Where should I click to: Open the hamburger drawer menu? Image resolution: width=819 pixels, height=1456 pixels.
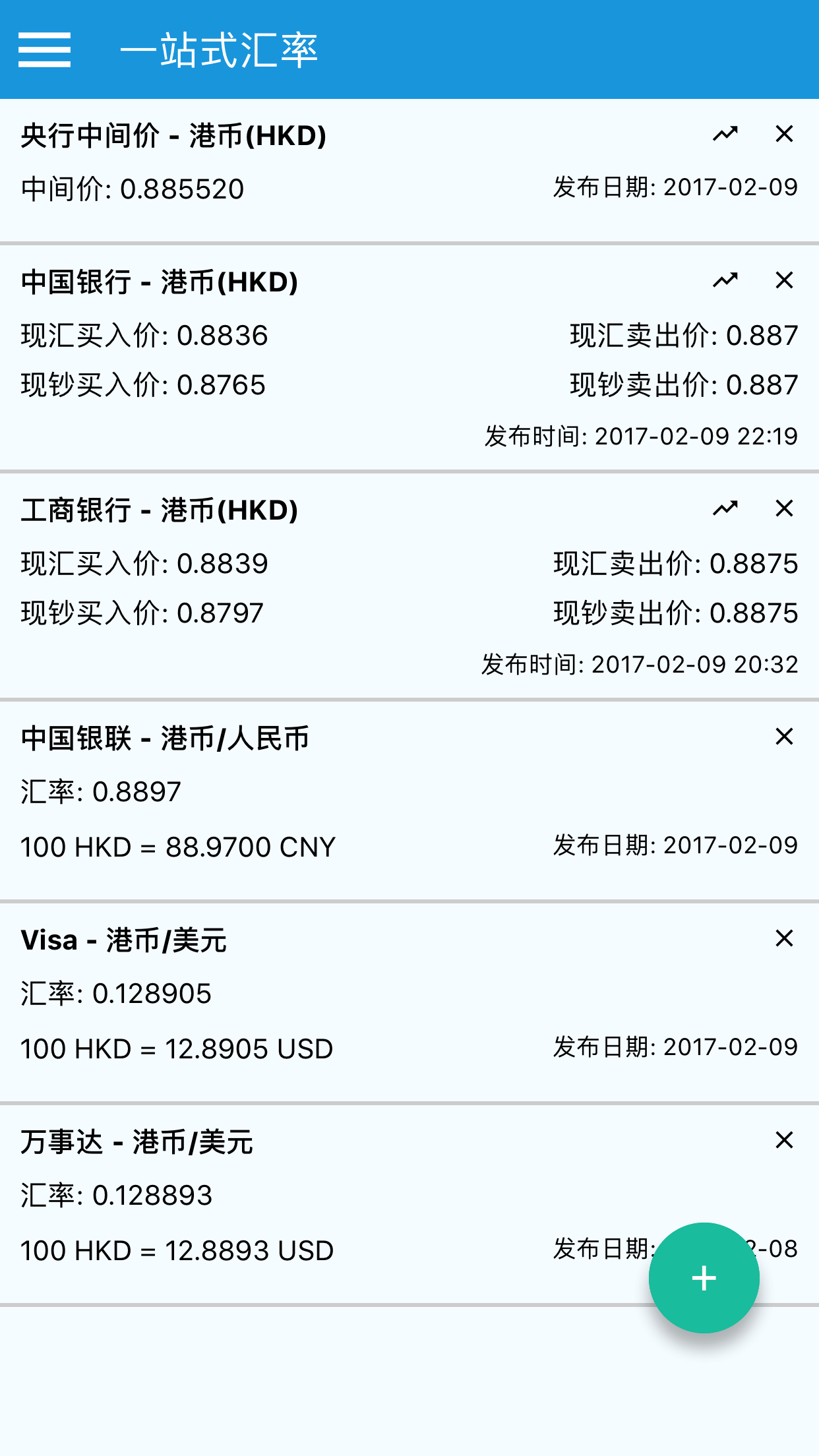coord(44,49)
